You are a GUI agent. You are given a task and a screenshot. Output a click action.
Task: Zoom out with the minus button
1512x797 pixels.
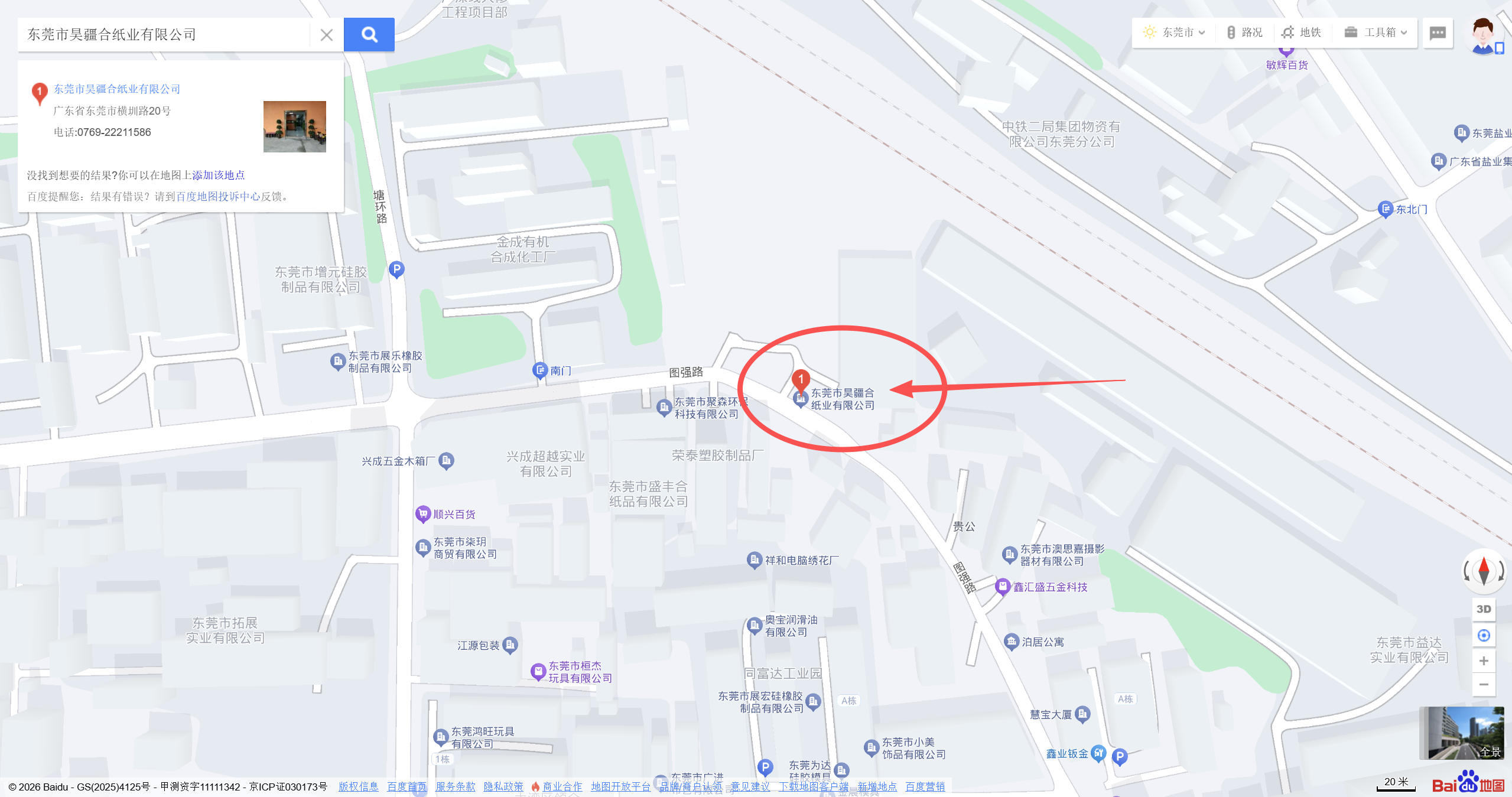coord(1484,684)
